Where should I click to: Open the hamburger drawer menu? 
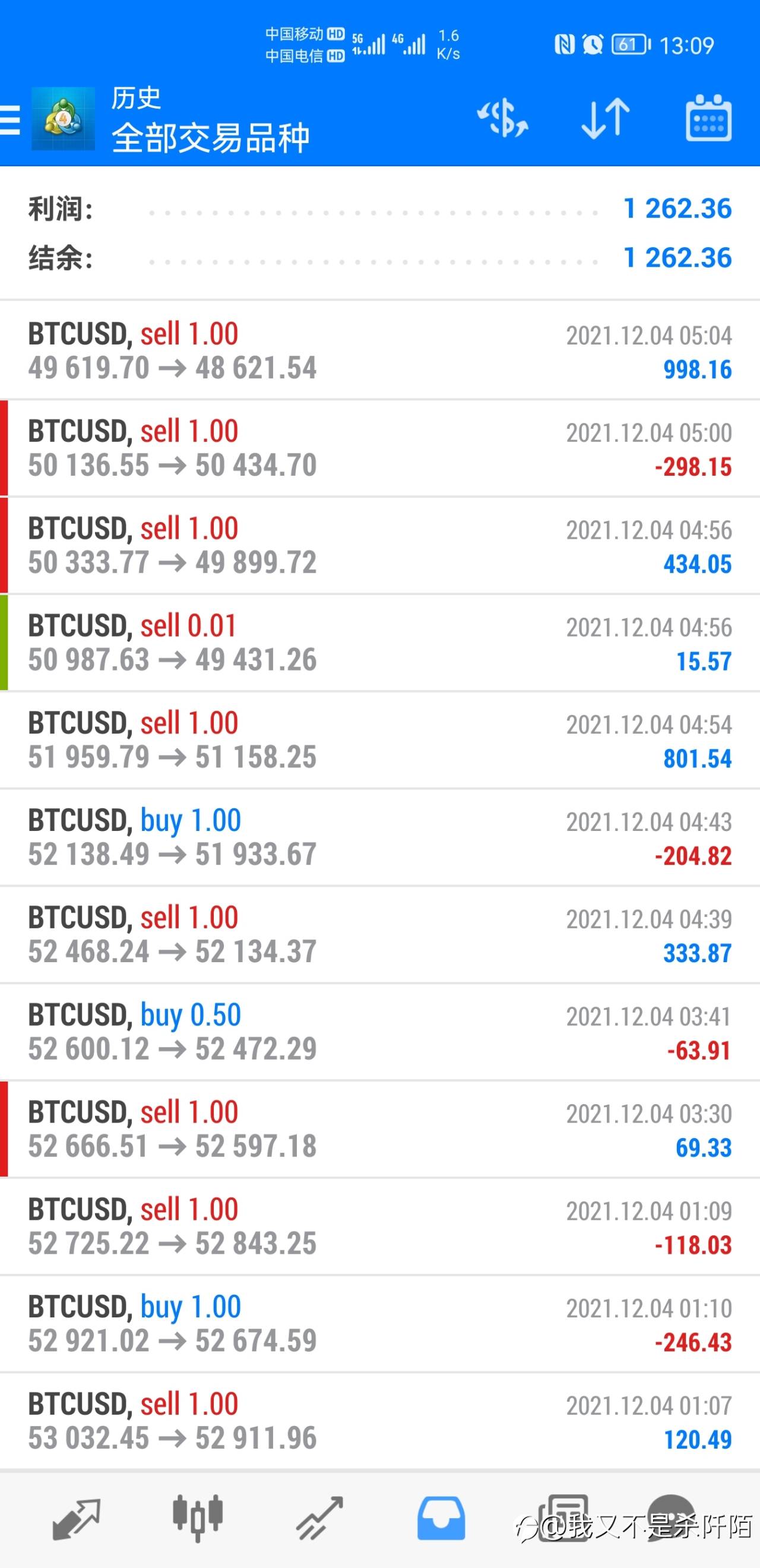click(9, 119)
